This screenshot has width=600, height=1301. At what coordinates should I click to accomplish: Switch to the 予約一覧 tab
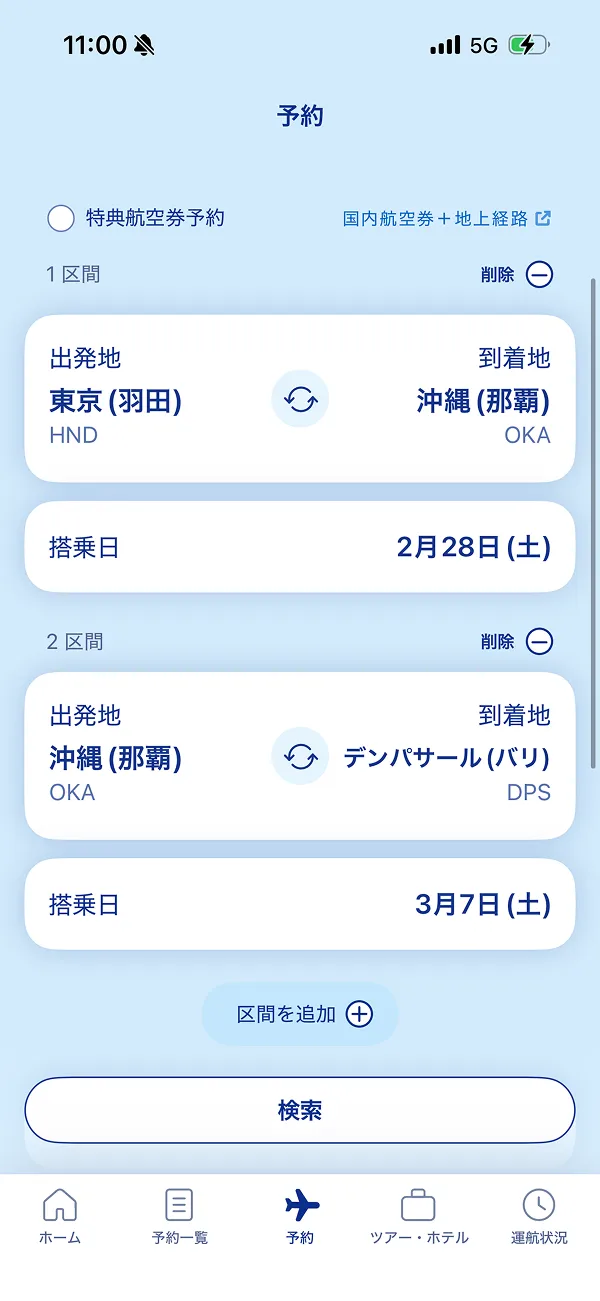pyautogui.click(x=180, y=1216)
